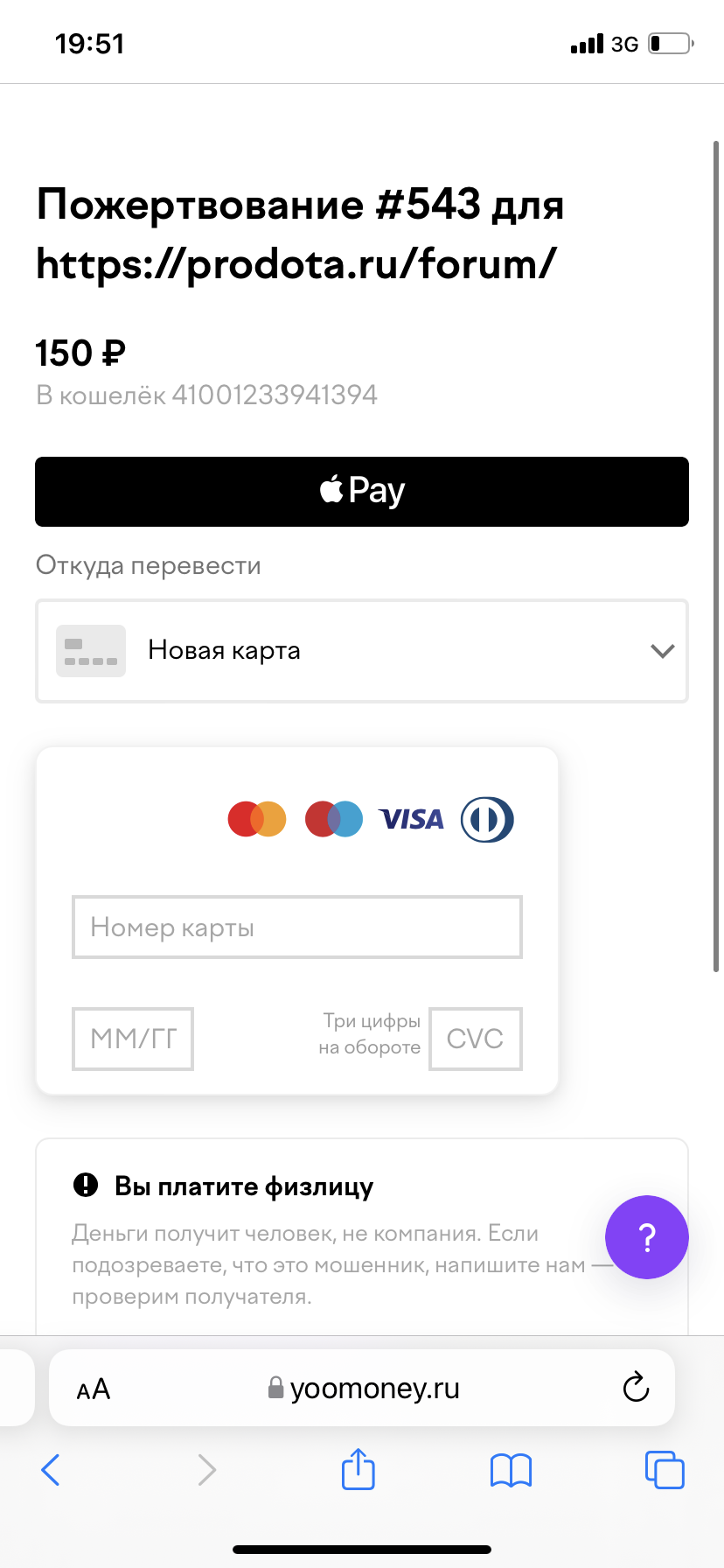Tap the ММ/ГГ expiry field

(x=133, y=1039)
